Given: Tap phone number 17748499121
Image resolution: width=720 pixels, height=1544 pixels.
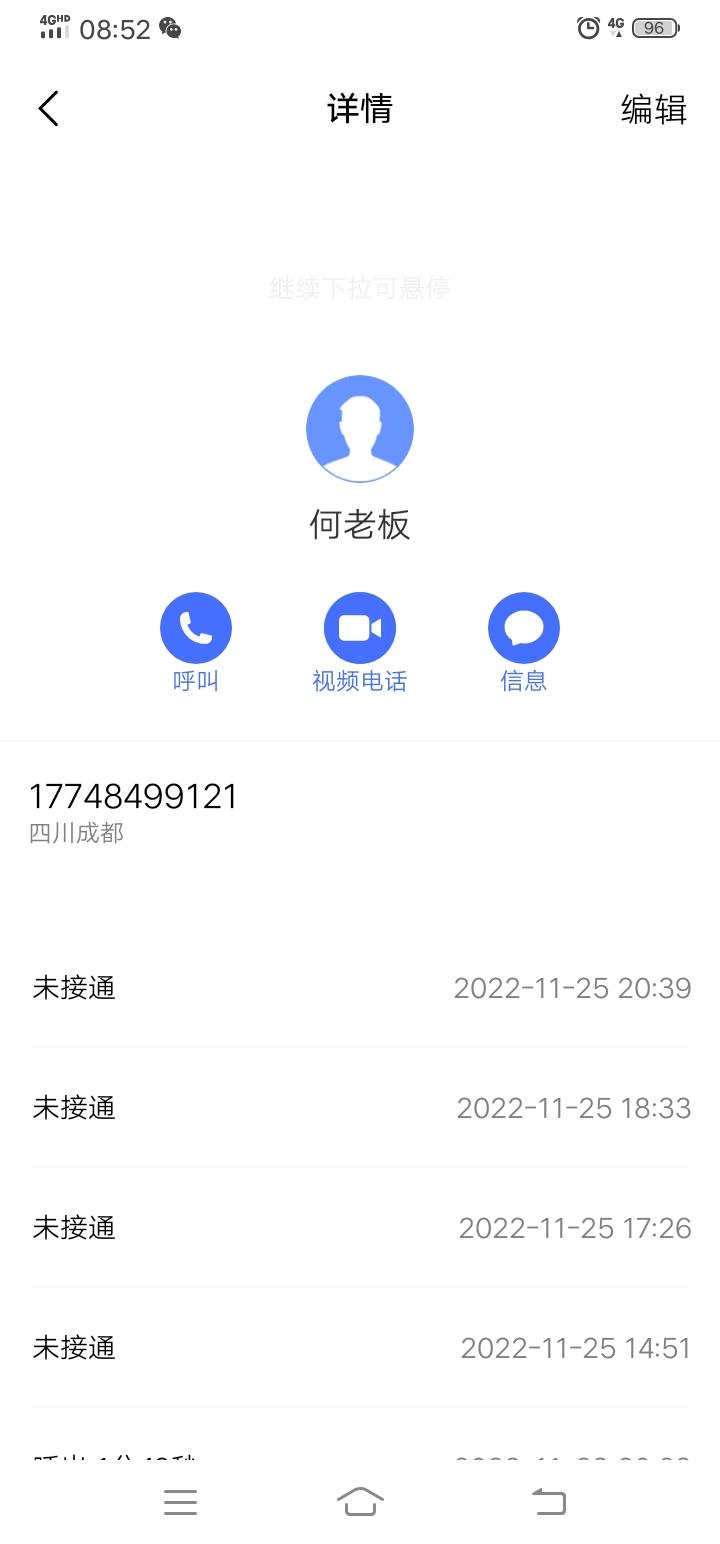Looking at the screenshot, I should pyautogui.click(x=134, y=797).
